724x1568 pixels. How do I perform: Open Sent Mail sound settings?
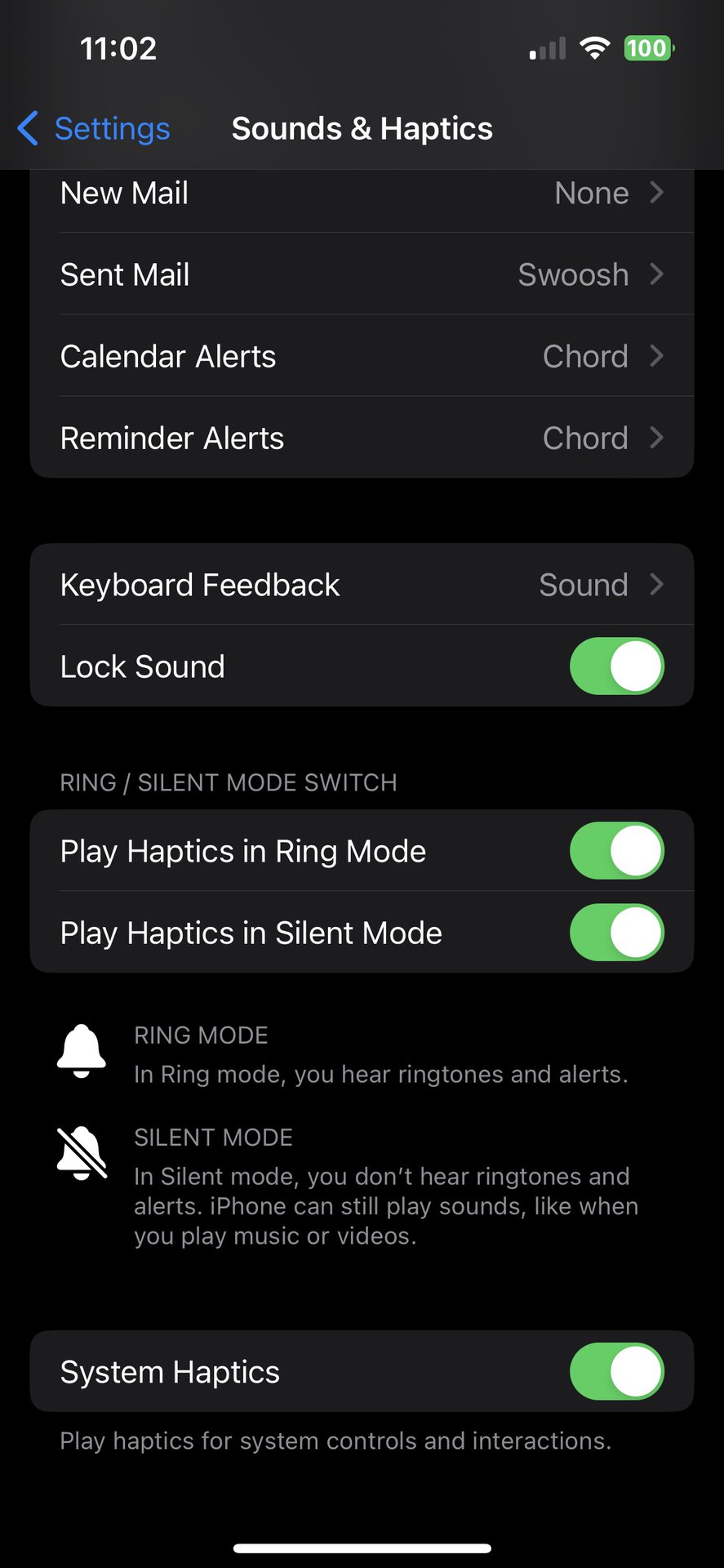pos(362,275)
